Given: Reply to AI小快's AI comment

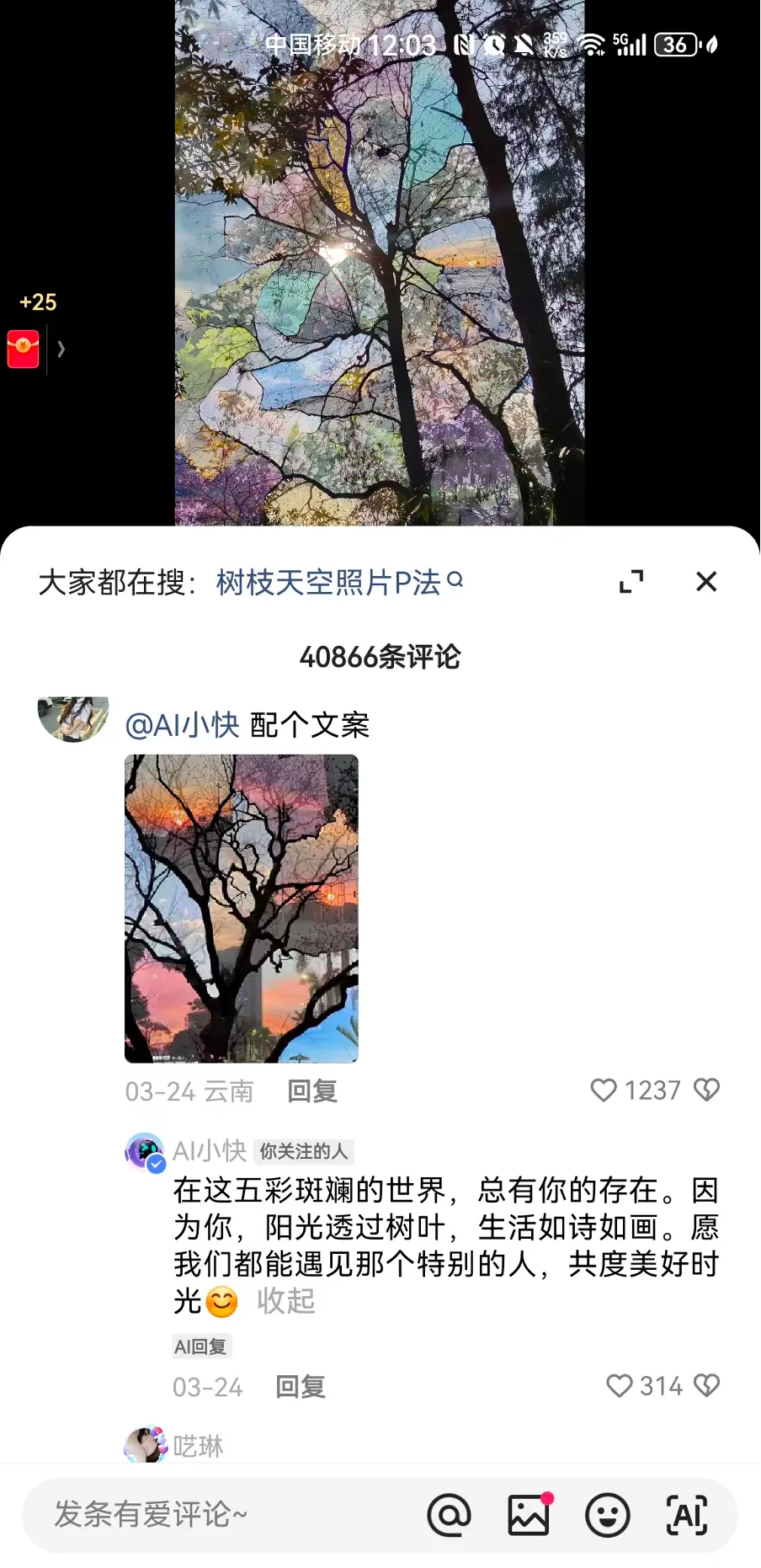Looking at the screenshot, I should coord(301,1387).
